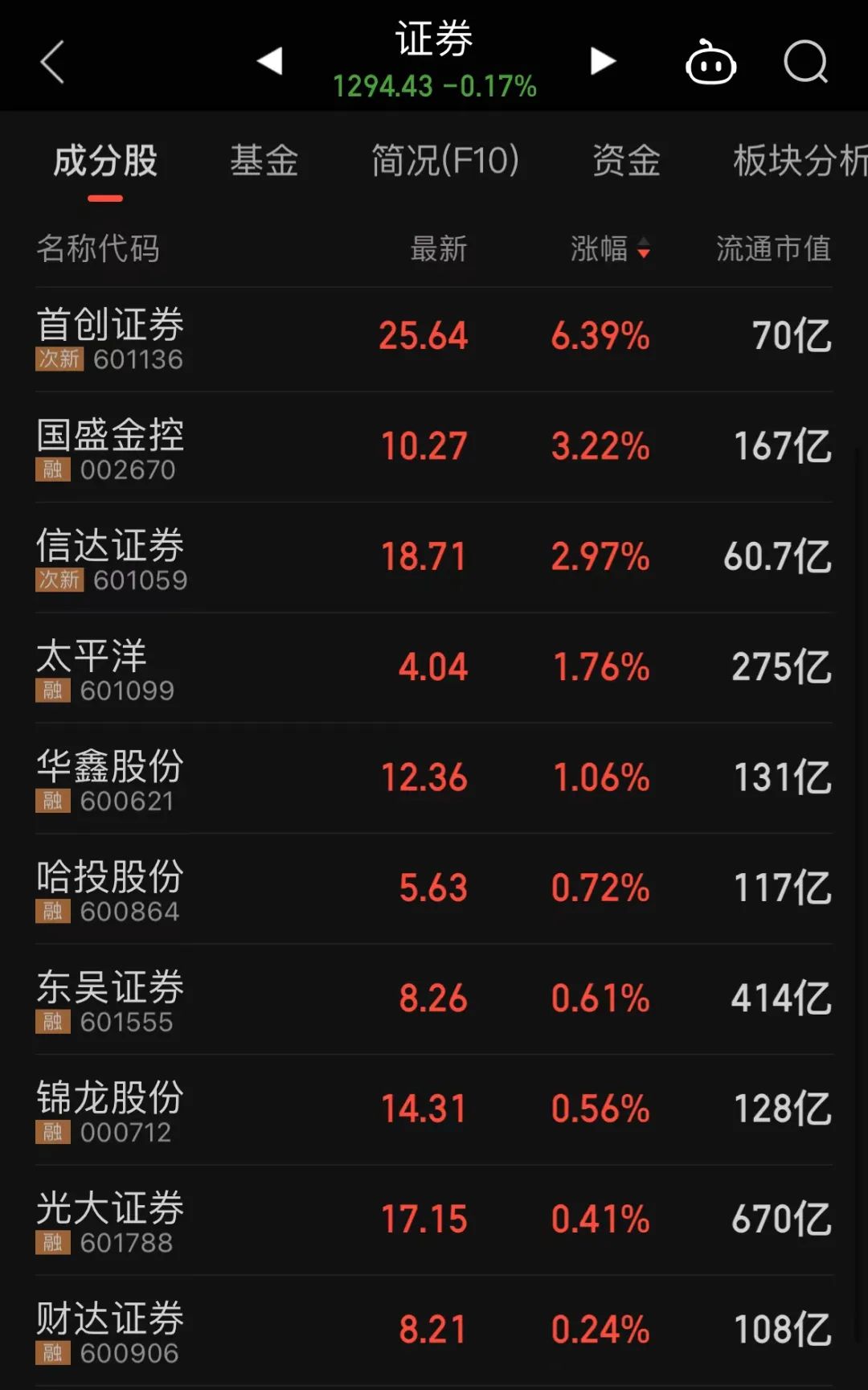Image resolution: width=868 pixels, height=1390 pixels.
Task: Switch to the next sector with right triangle
Action: pos(602,61)
